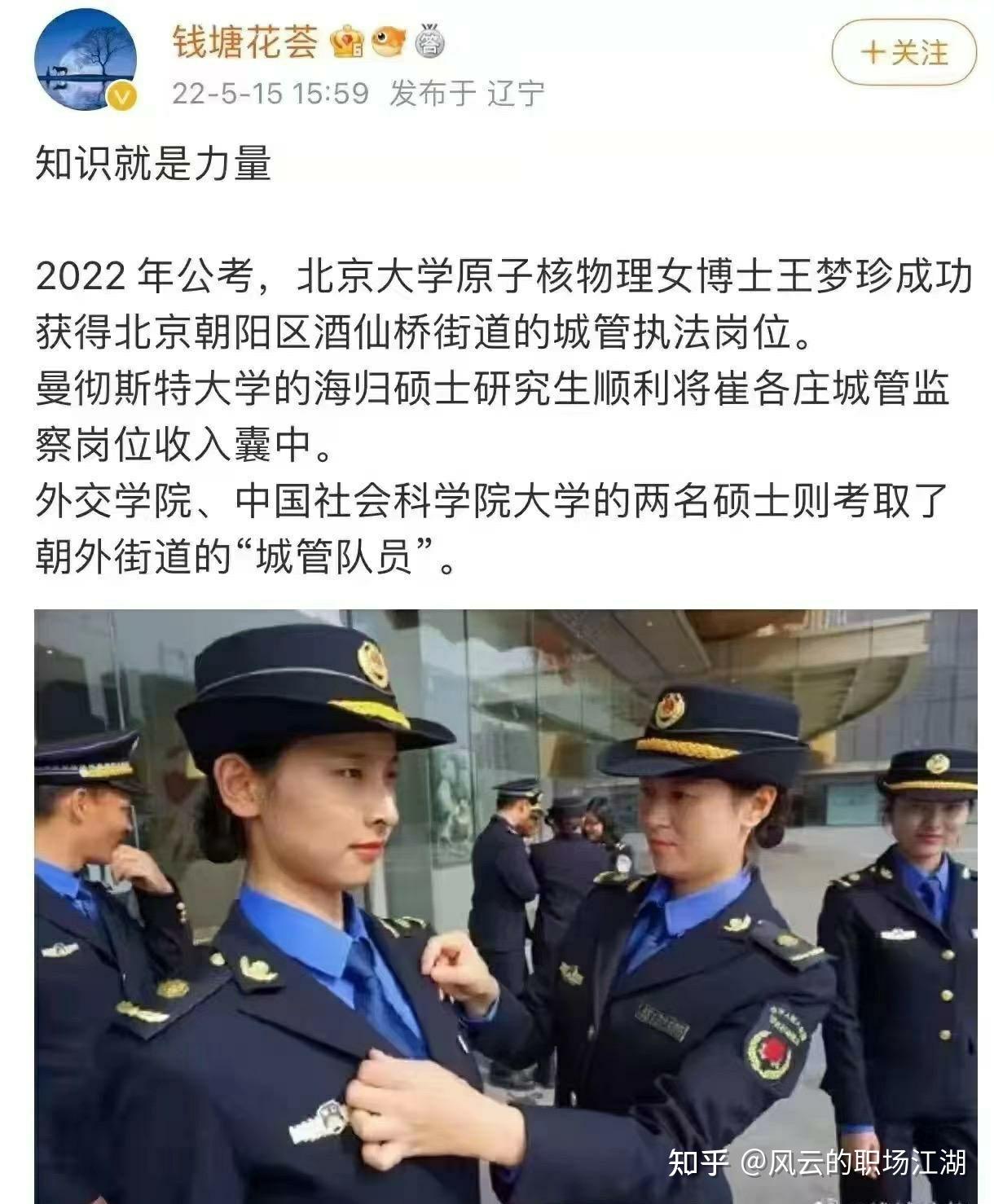Screen dimensions: 994x1204
Task: Tap the username 钱塘花荟
Action: pos(244,42)
